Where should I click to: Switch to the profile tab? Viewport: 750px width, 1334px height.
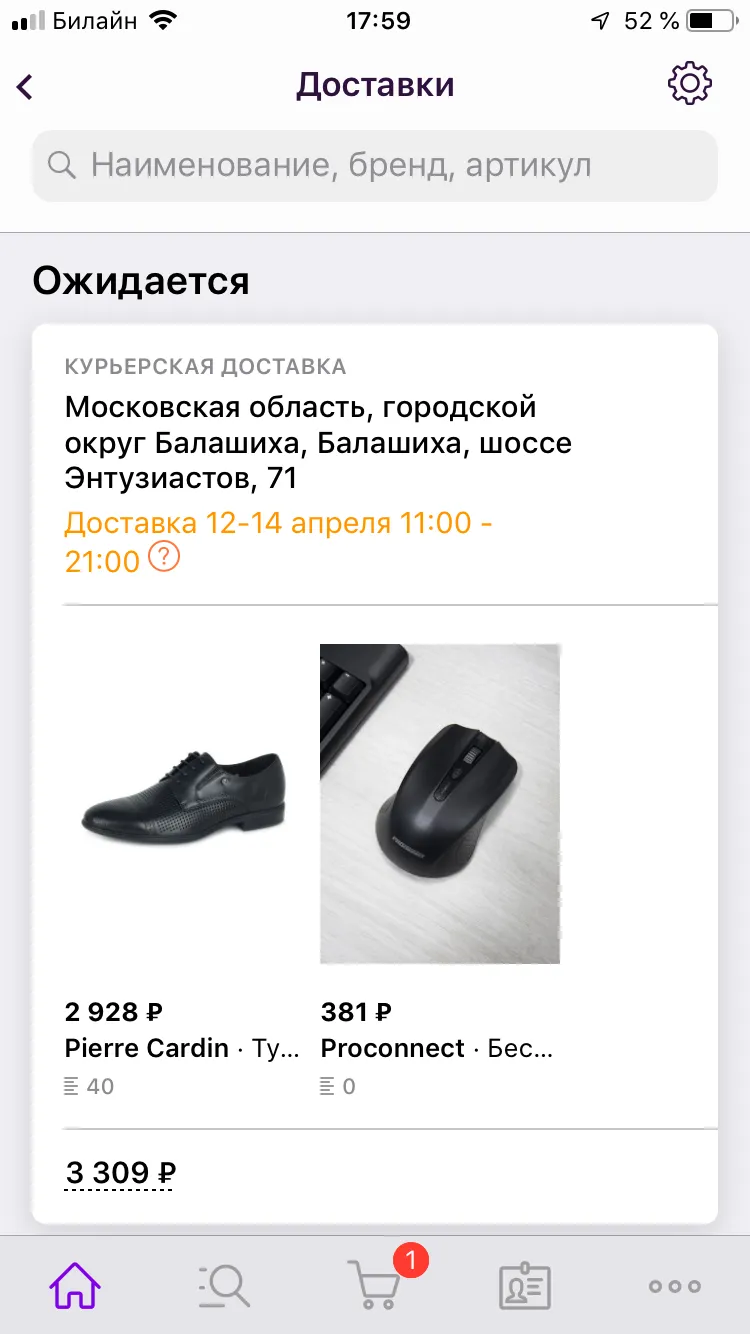[525, 1285]
